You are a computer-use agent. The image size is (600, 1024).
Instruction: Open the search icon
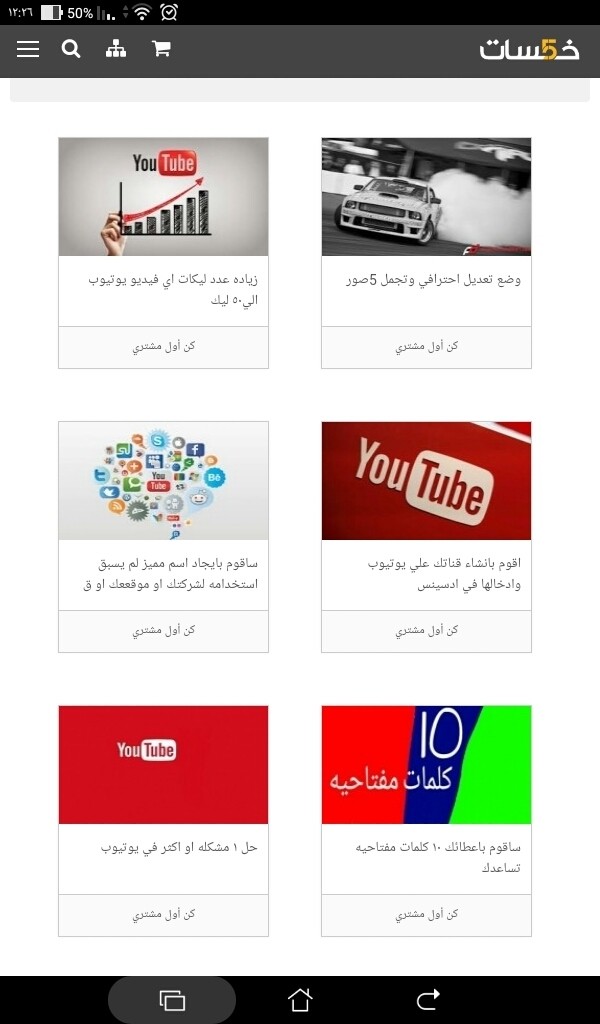(71, 49)
